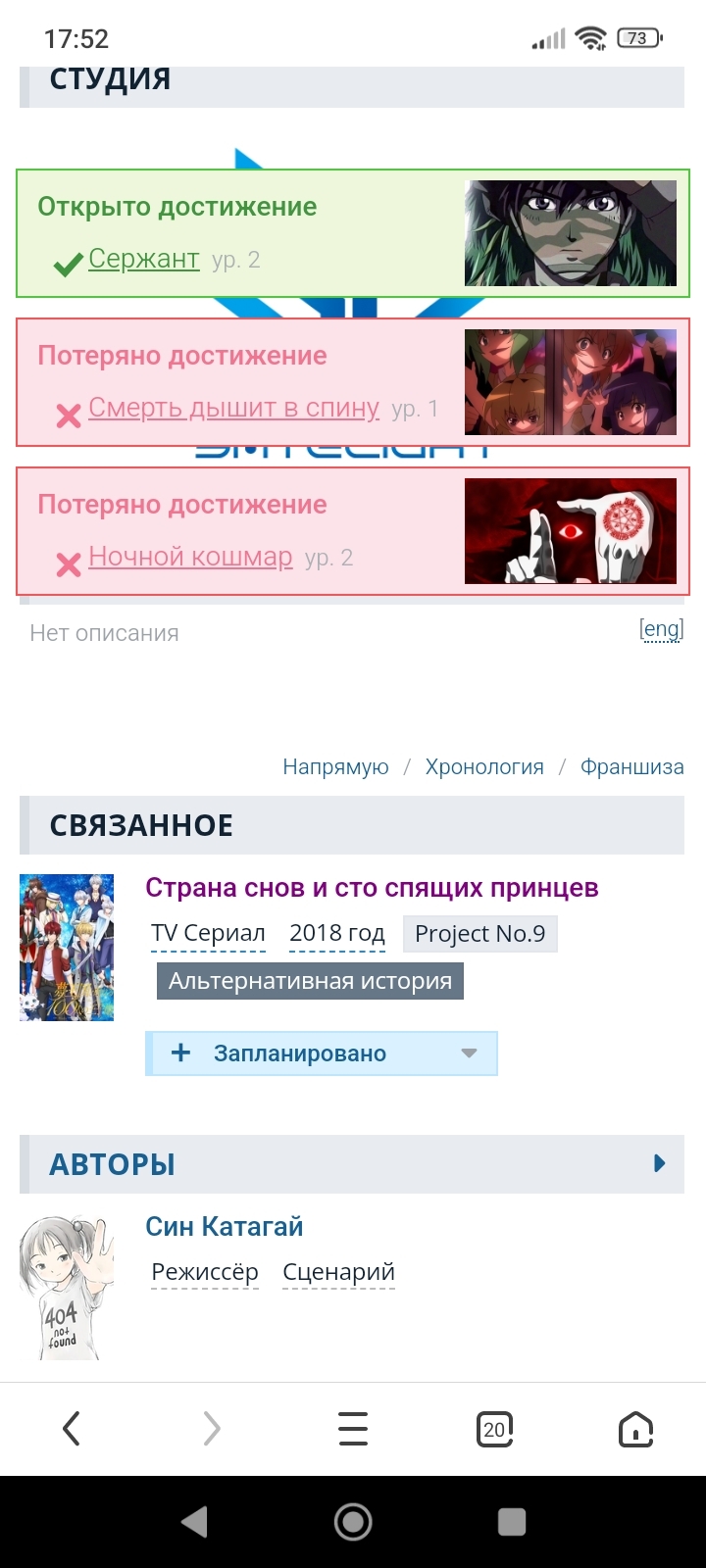This screenshot has width=706, height=1568.
Task: Open the Смерть дышит в спину achievement
Action: pos(233,408)
